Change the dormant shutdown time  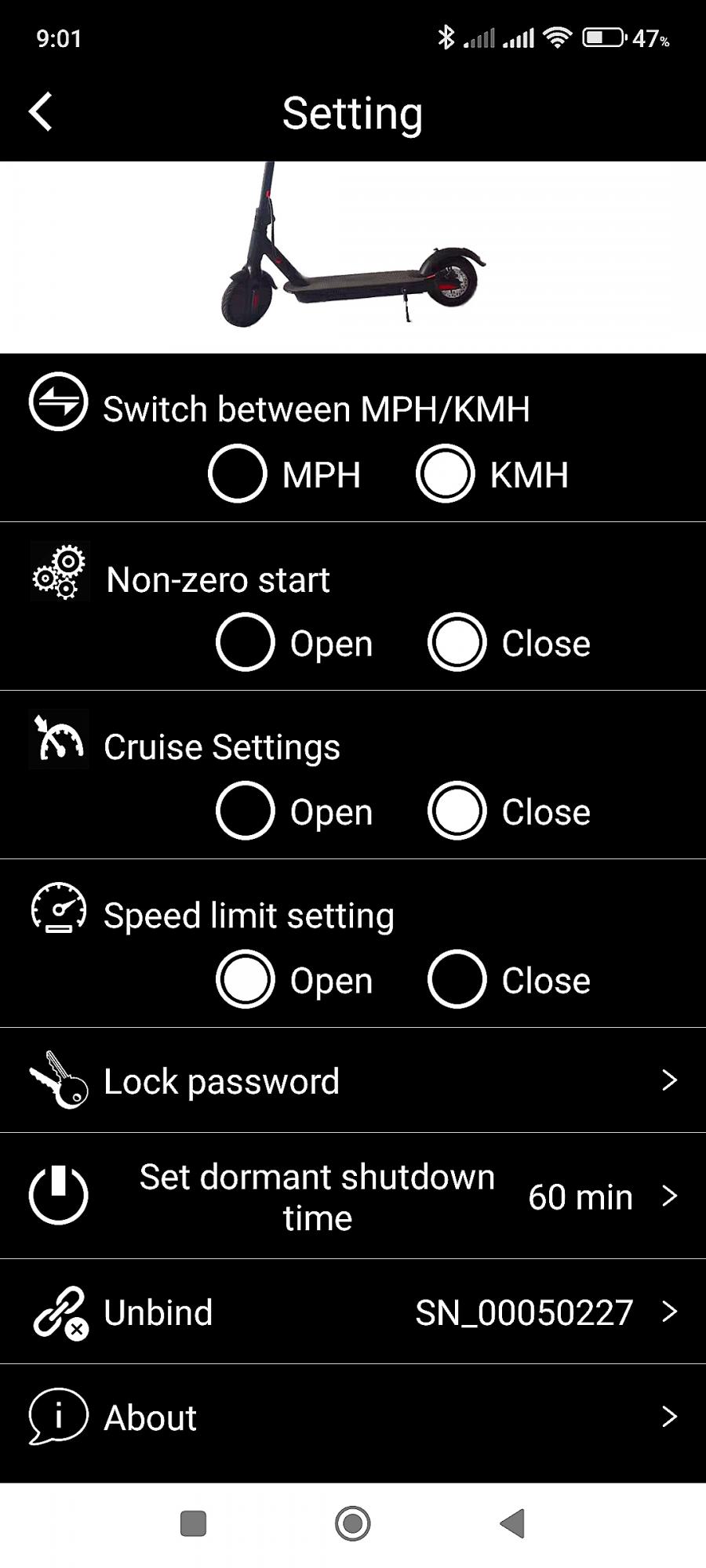[353, 1196]
